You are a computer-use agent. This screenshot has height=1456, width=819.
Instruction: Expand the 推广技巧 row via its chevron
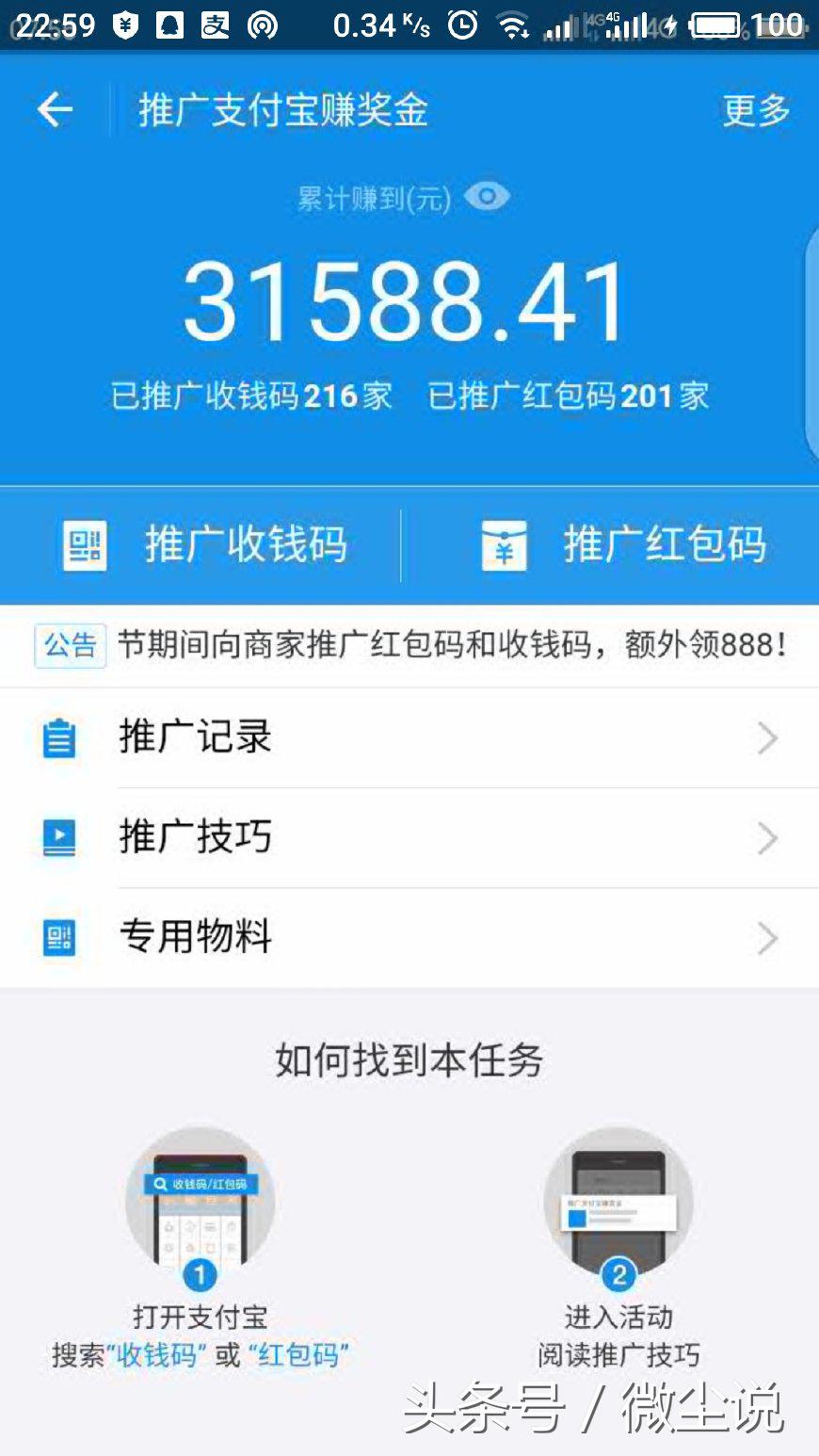pyautogui.click(x=766, y=838)
